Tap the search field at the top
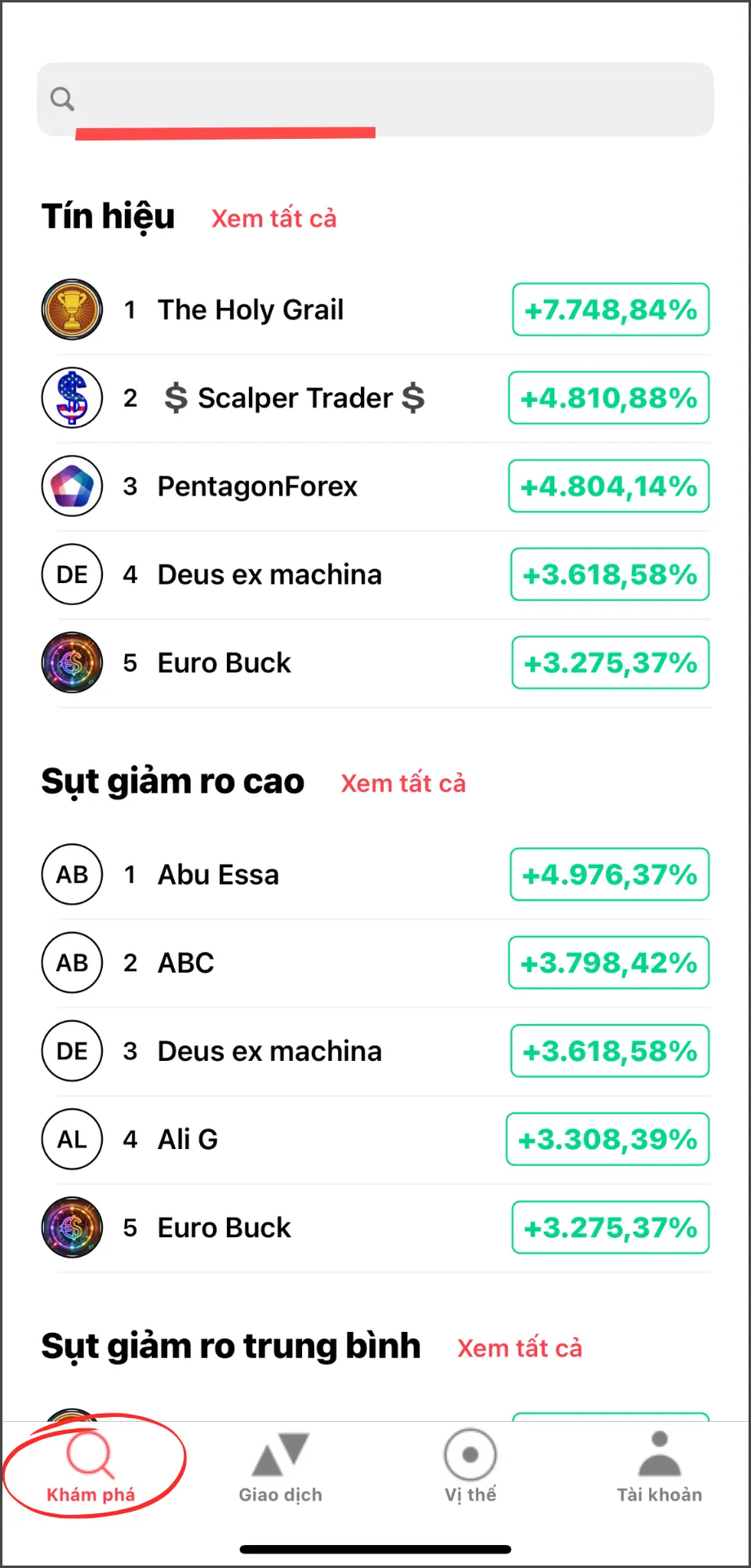Viewport: 751px width, 1568px height. coord(375,100)
